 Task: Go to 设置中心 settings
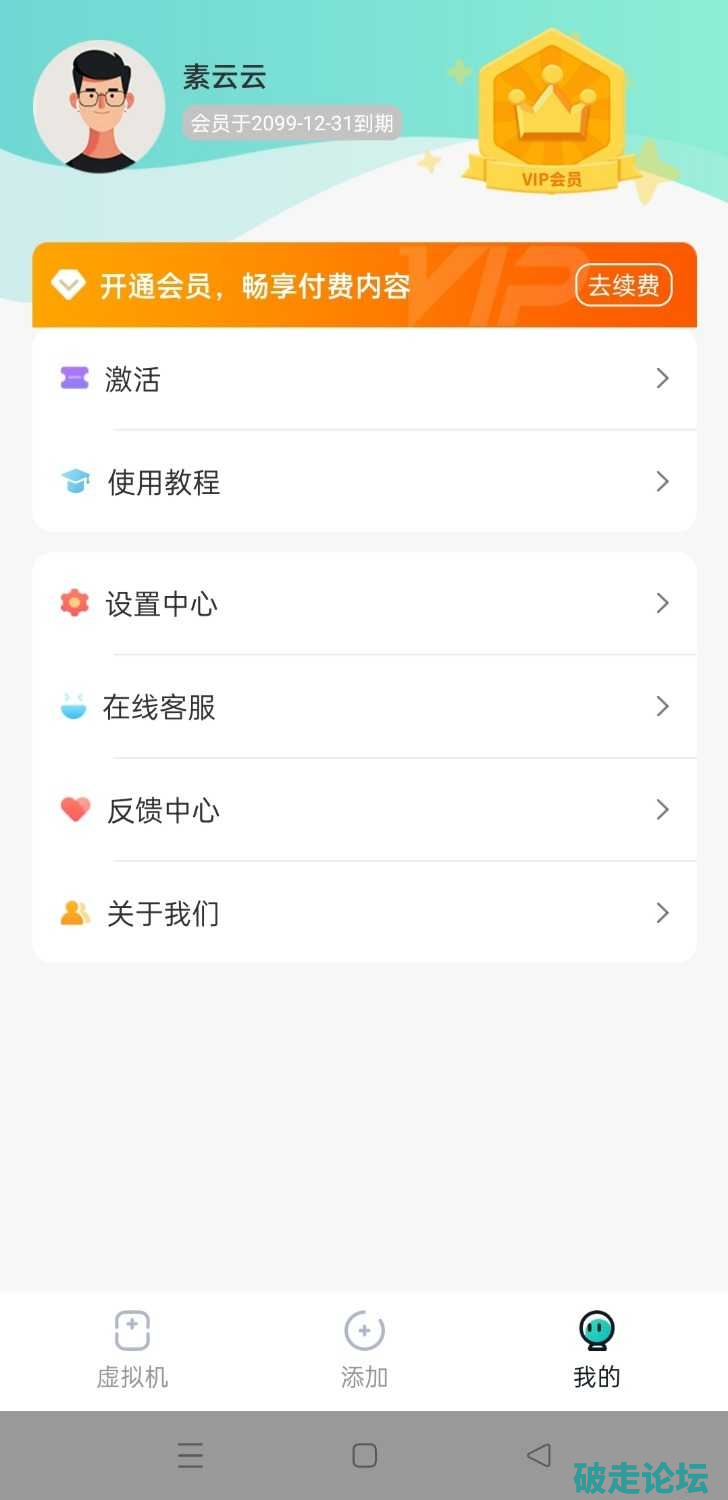[x=364, y=604]
